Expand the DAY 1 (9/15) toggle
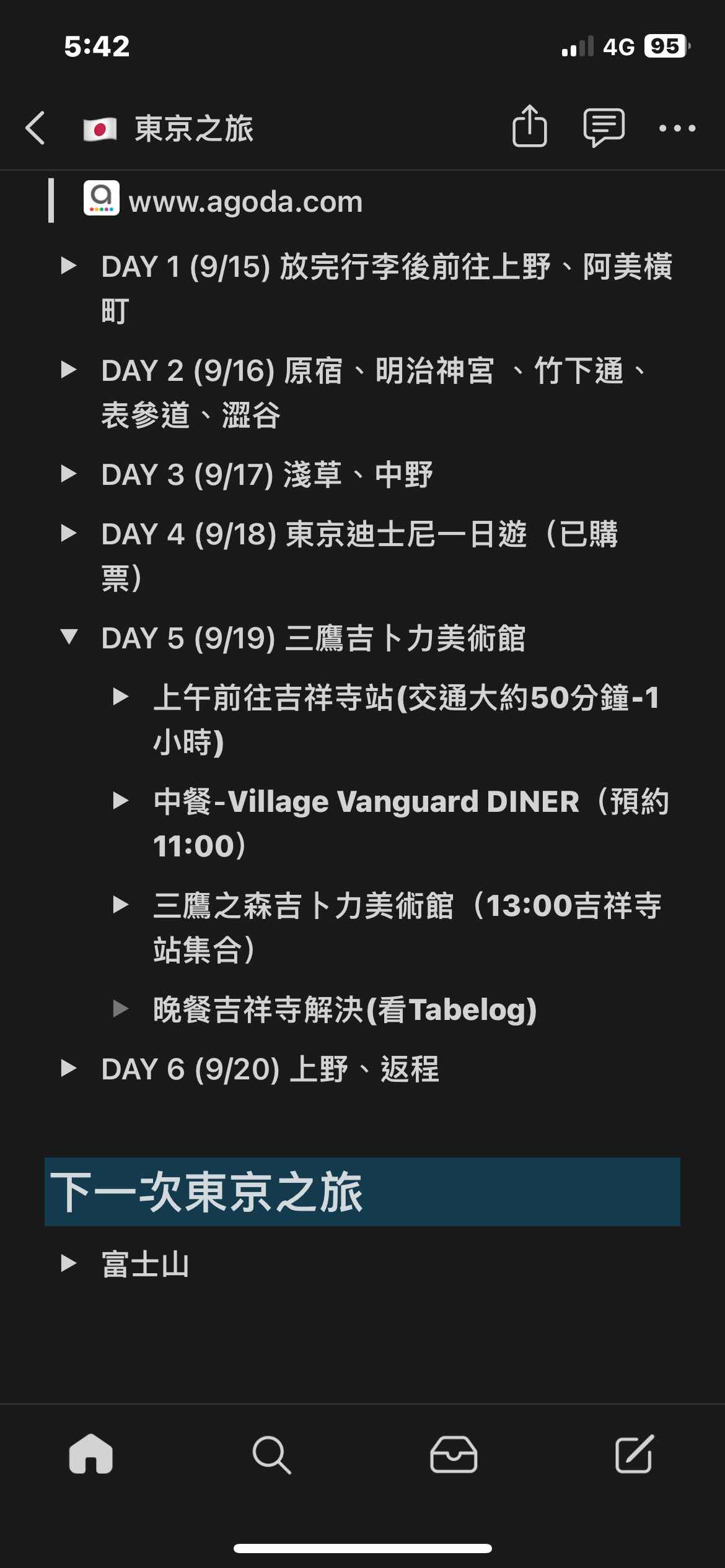Image resolution: width=725 pixels, height=1568 pixels. tap(69, 266)
